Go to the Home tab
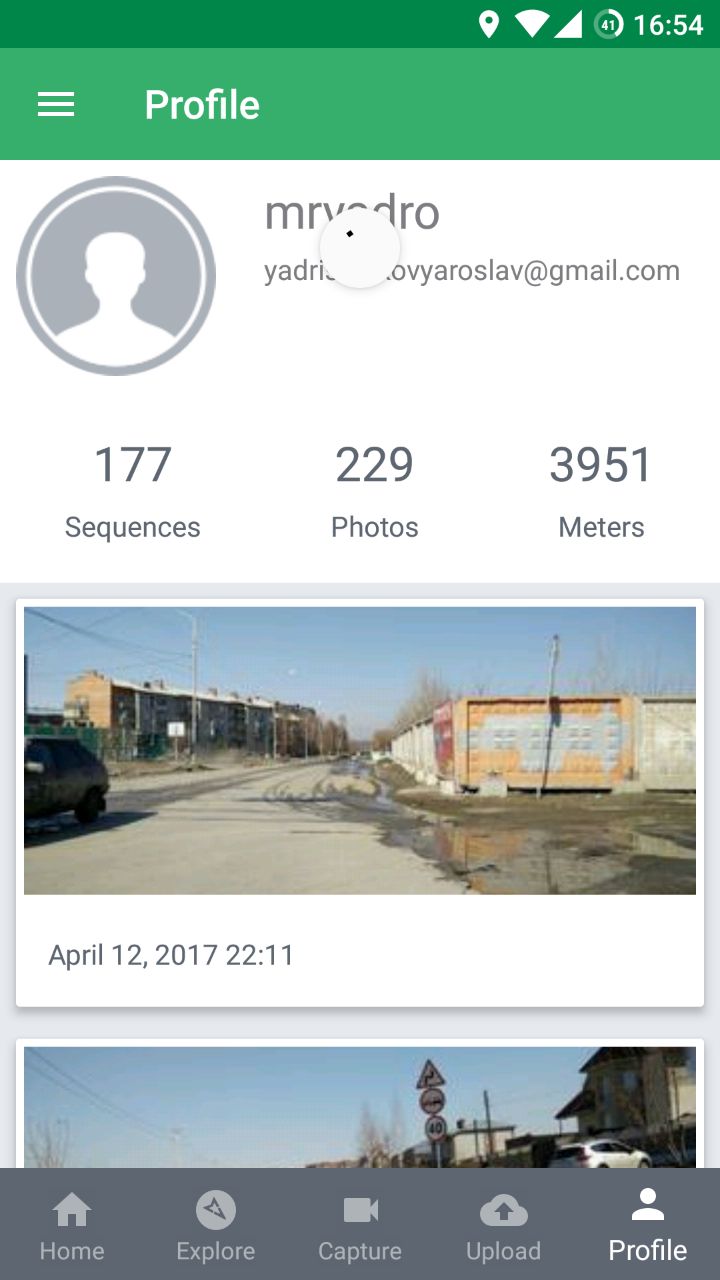Screen dimensions: 720x1280 (x=72, y=1225)
